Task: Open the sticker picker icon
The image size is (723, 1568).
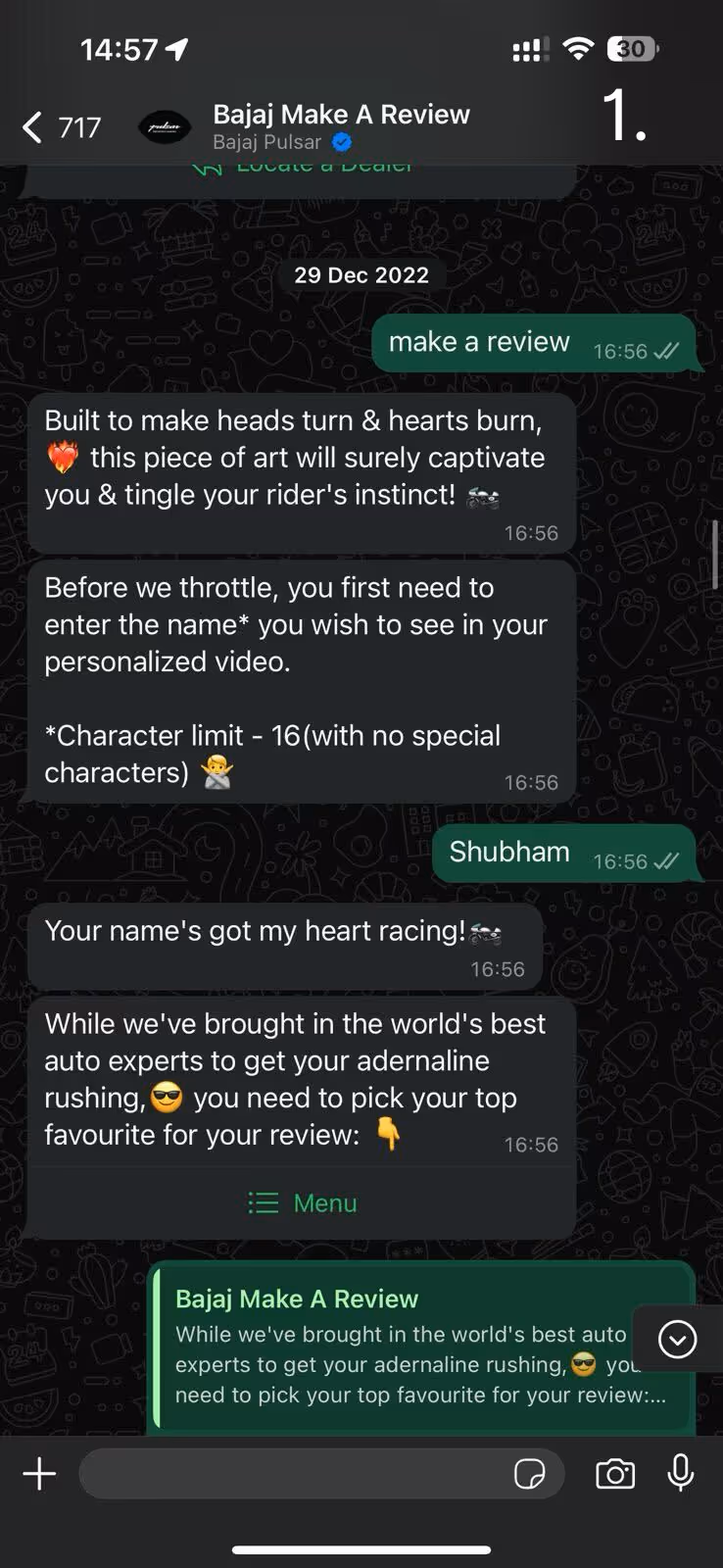Action: [530, 1474]
